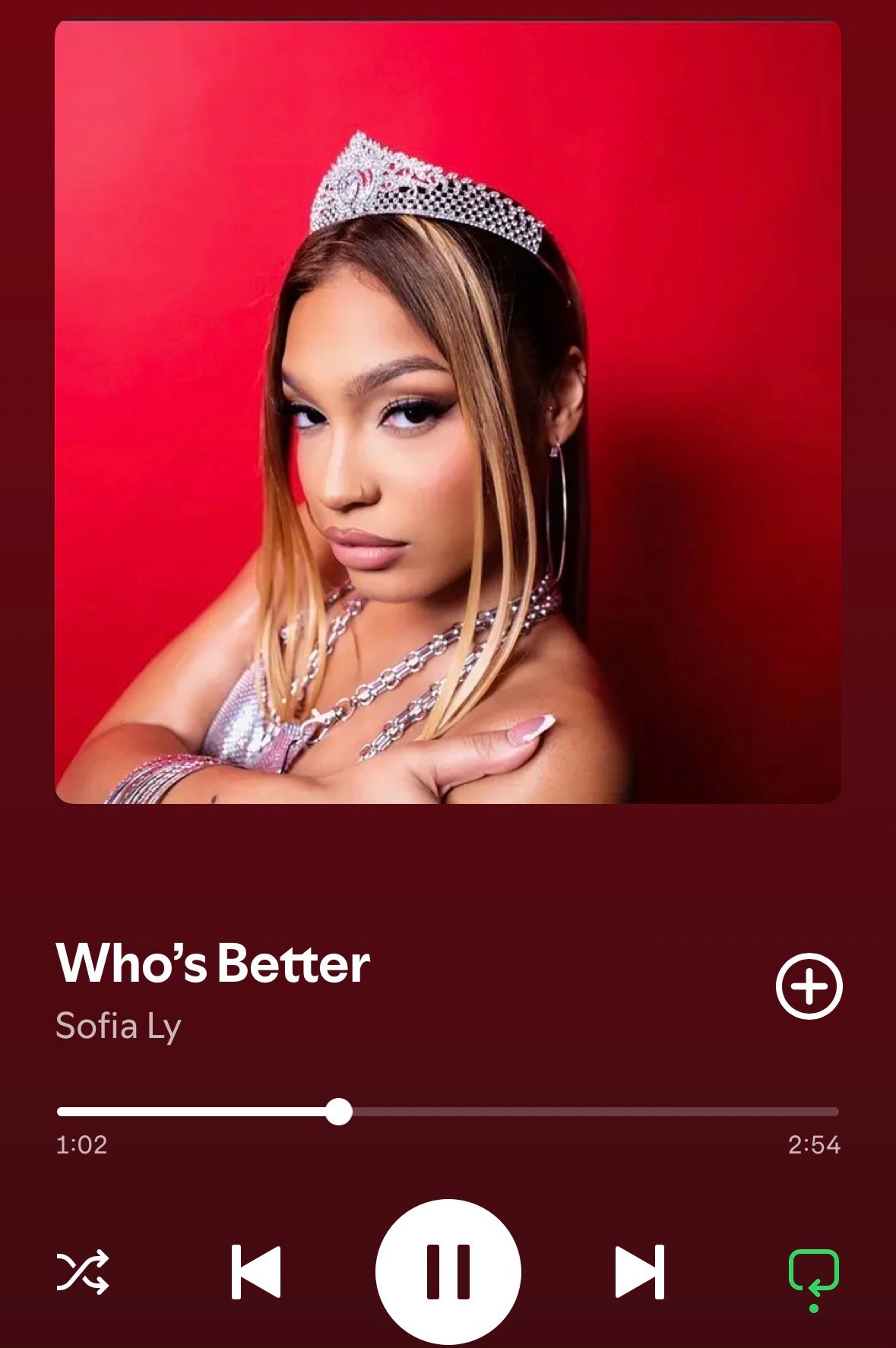This screenshot has height=1348, width=896.
Task: Open the Who's Better album cover
Action: pos(448,411)
